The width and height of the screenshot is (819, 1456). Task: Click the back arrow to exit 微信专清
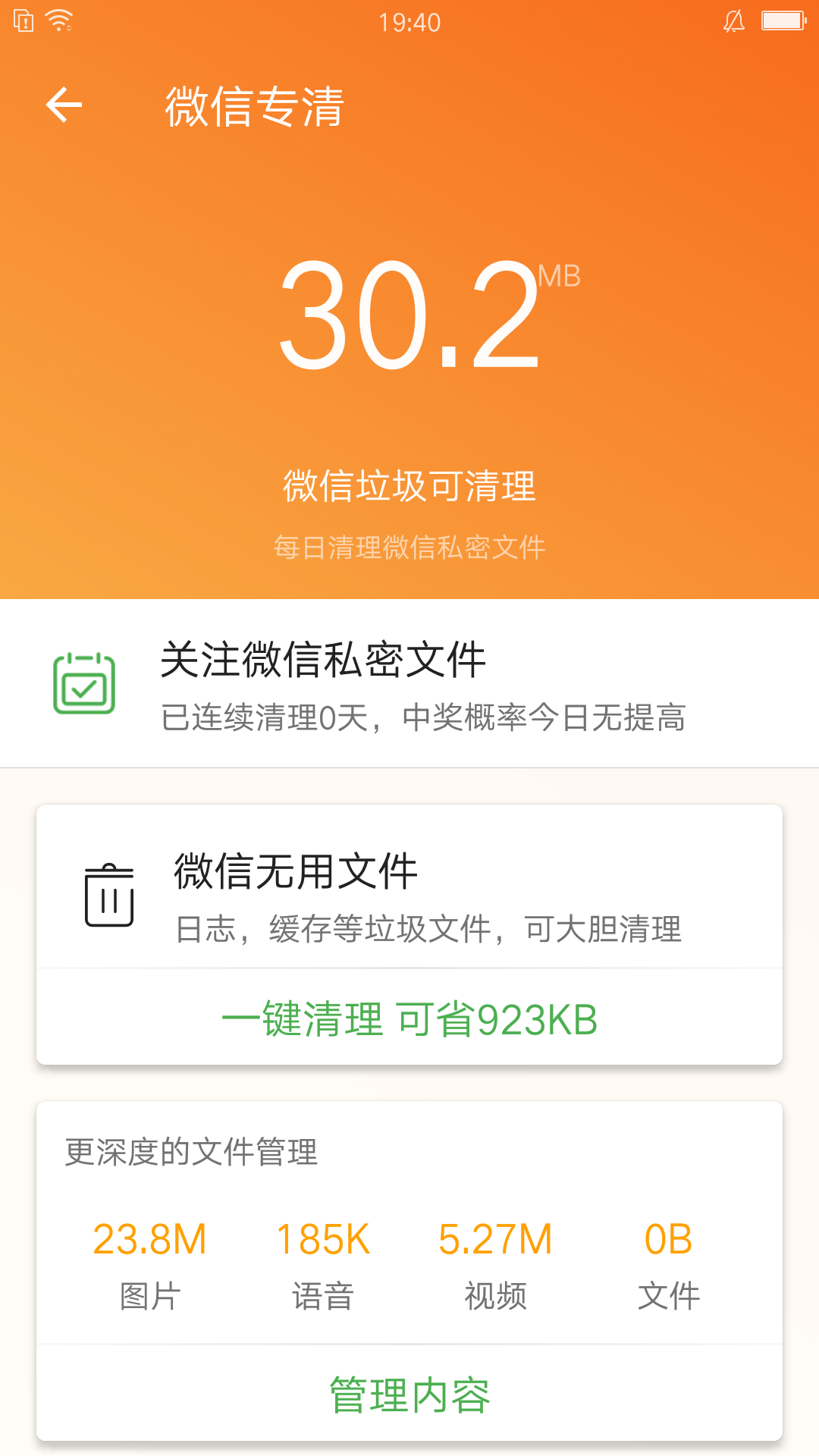coord(64,105)
